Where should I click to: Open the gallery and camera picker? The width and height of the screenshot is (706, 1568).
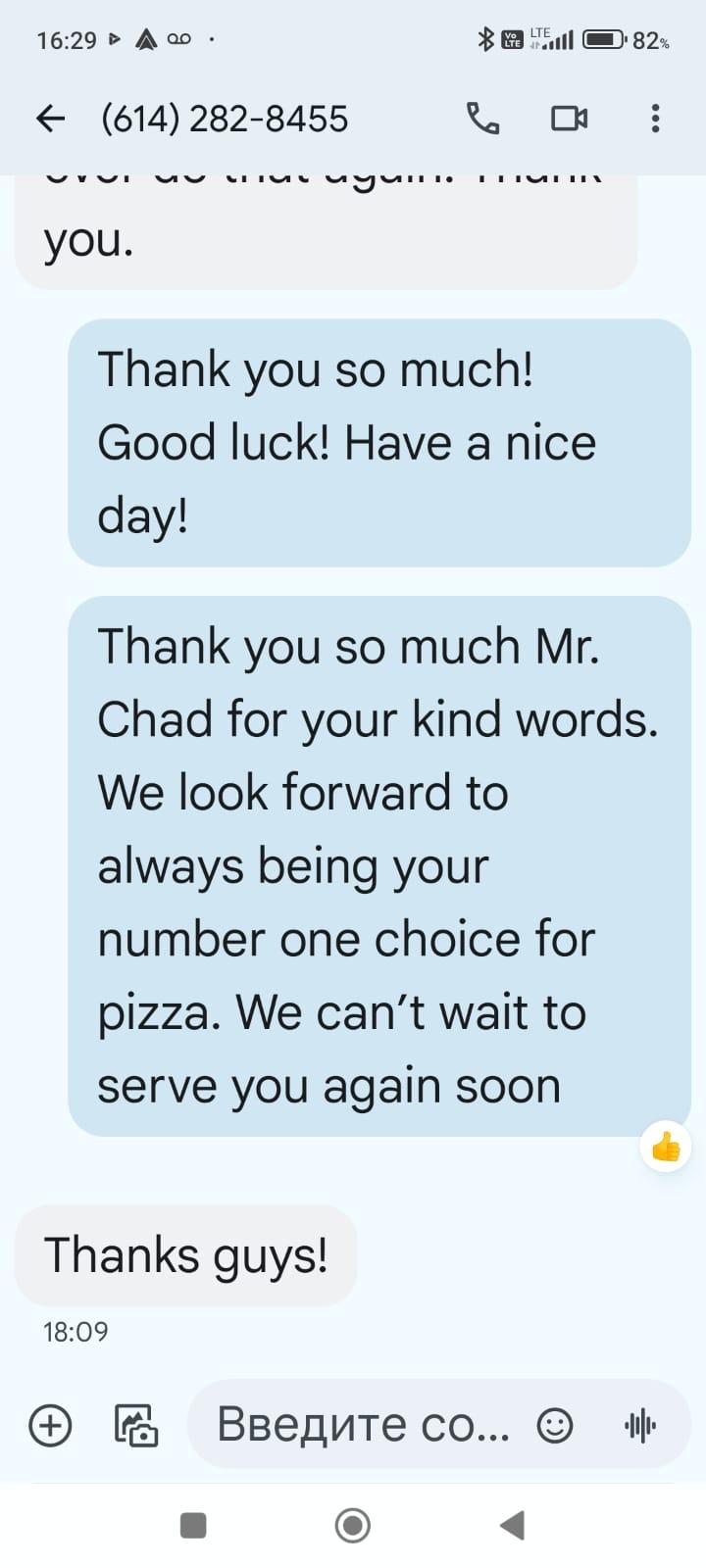coord(136,1425)
